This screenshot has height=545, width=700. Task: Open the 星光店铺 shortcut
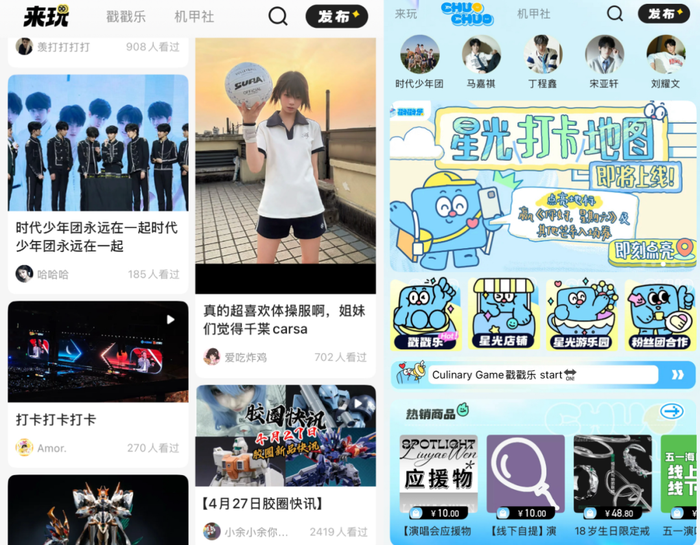(504, 315)
